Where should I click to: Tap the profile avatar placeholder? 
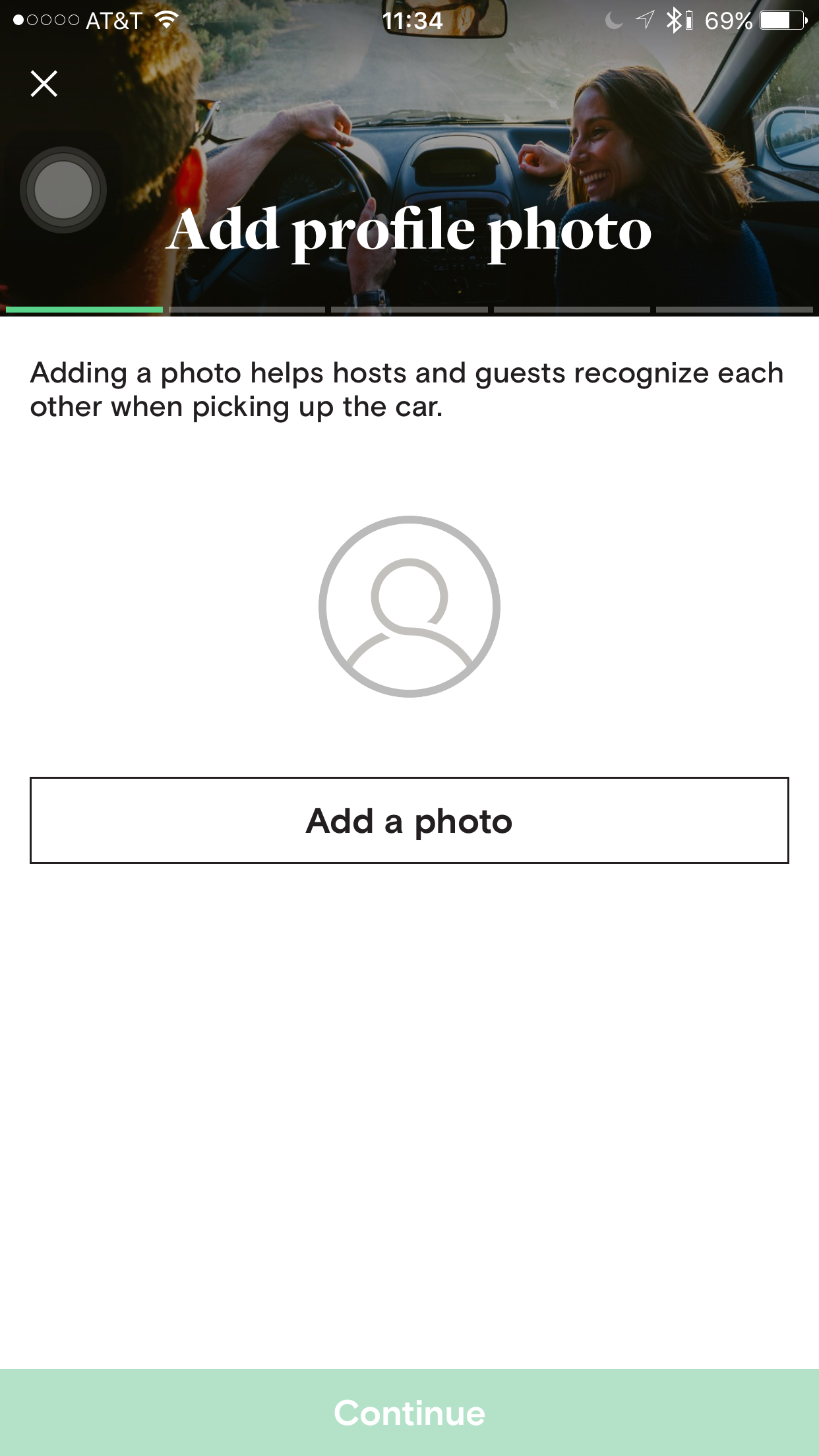coord(409,607)
